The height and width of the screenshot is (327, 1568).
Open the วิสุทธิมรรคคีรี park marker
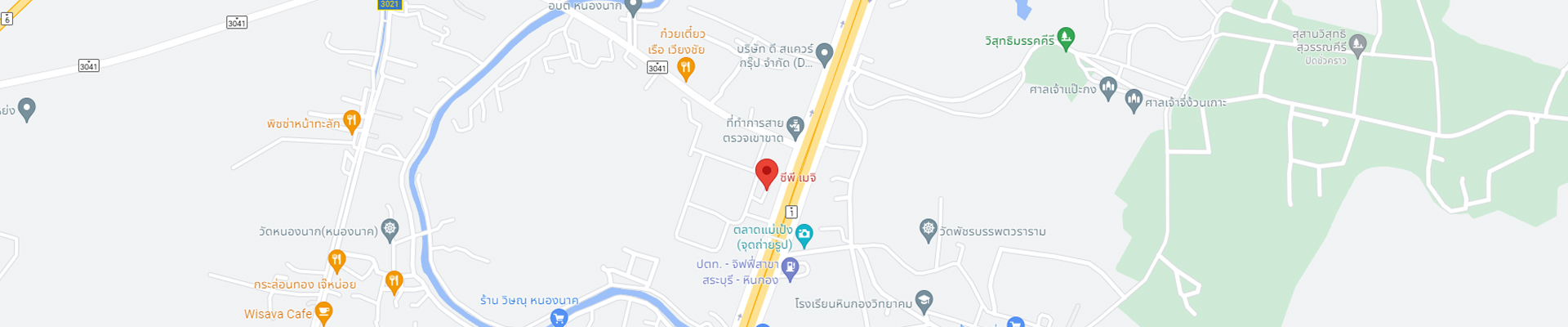click(1066, 38)
